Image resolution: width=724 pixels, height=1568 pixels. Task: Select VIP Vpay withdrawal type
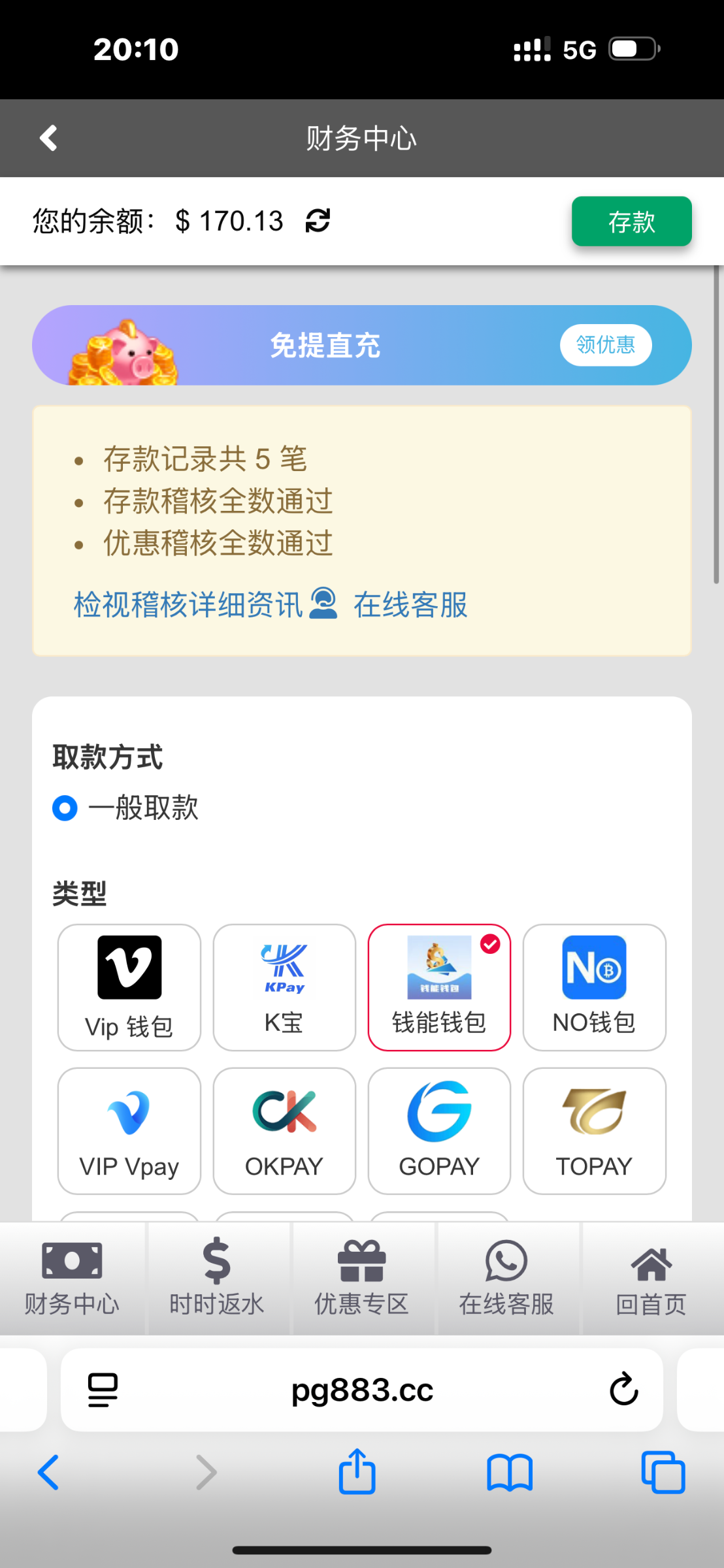click(129, 1131)
